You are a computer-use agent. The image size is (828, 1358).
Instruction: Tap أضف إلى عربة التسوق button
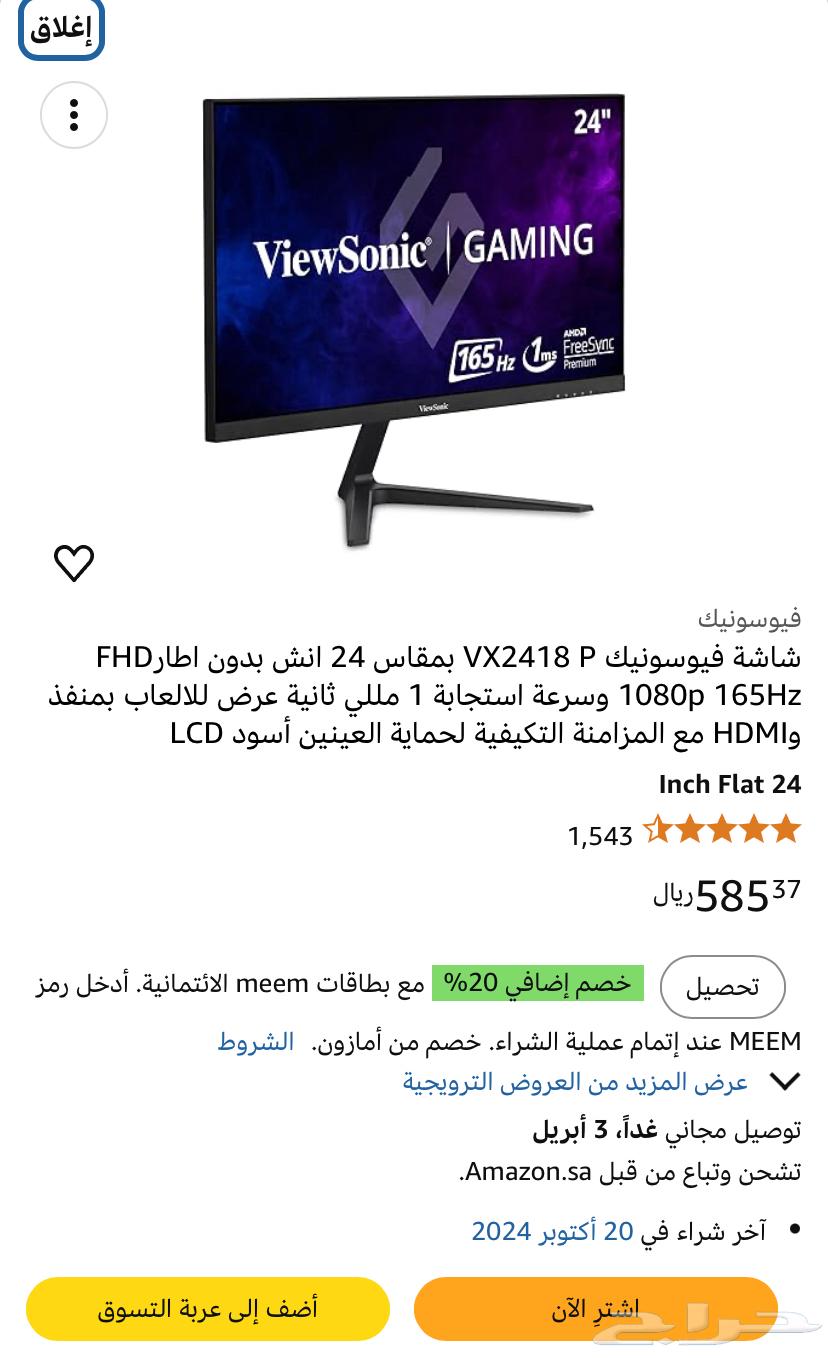(207, 1308)
